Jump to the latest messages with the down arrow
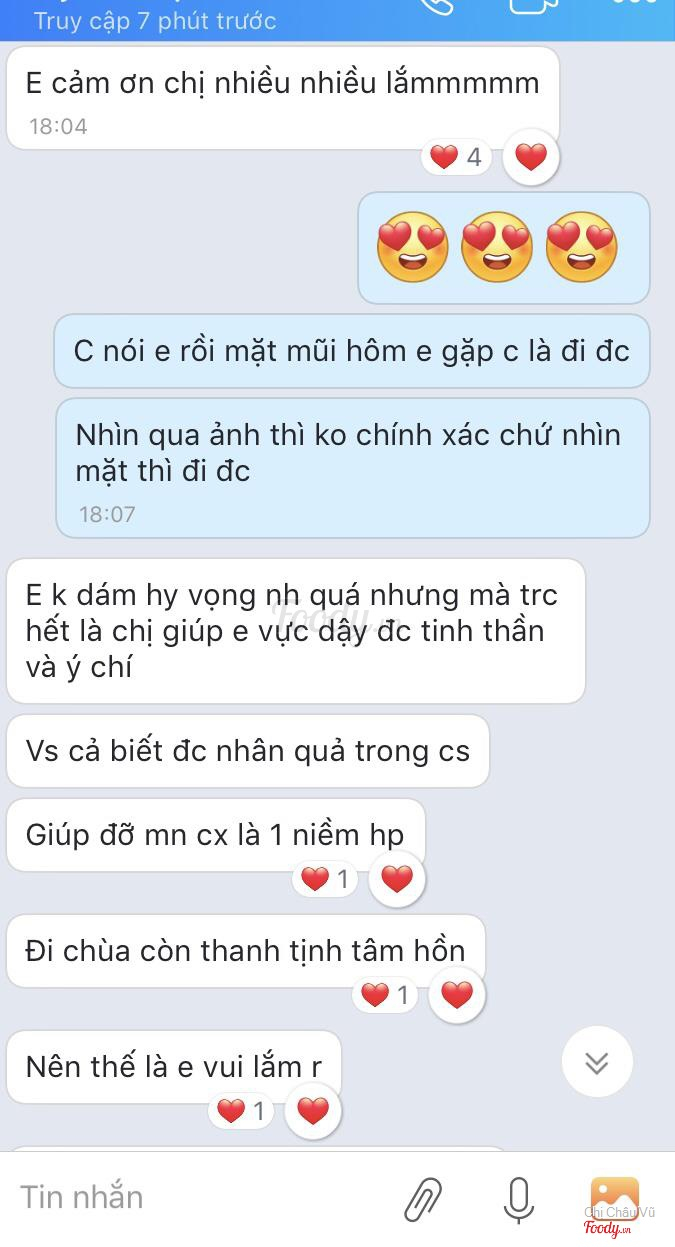The width and height of the screenshot is (675, 1247). pos(597,1063)
